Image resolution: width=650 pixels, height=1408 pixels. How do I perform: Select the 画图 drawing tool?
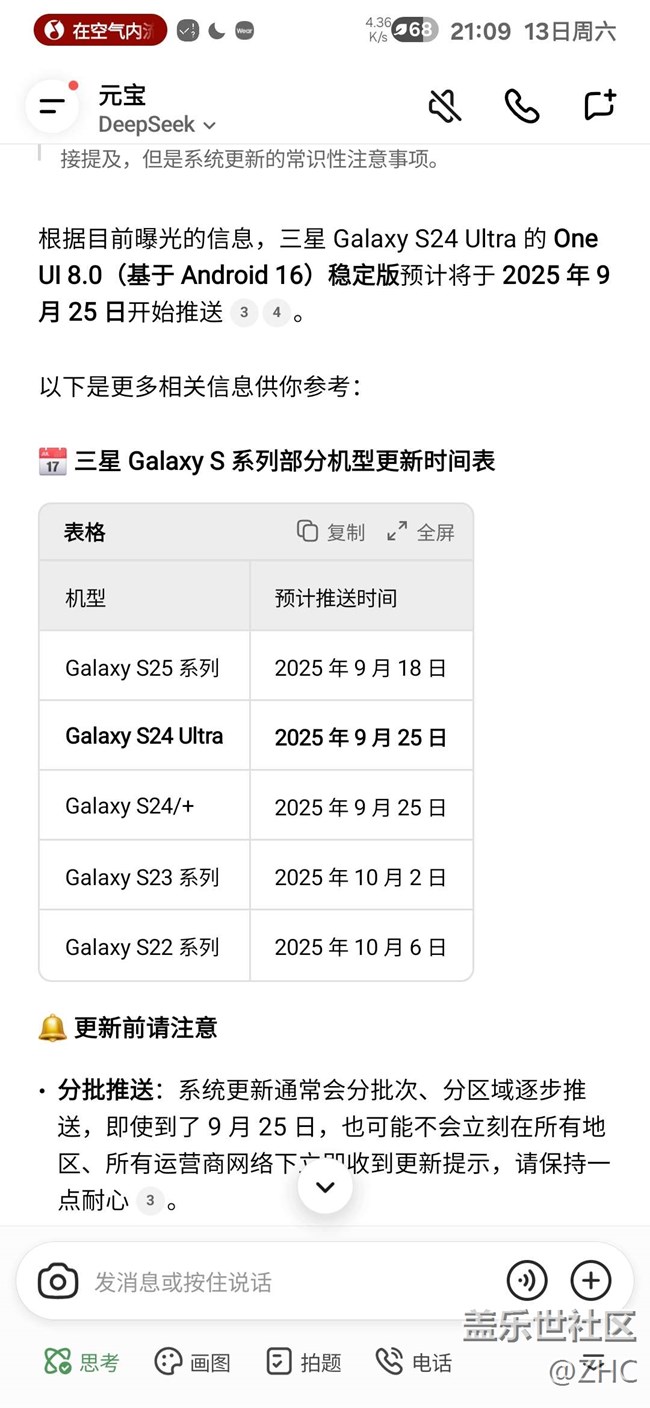[193, 1362]
